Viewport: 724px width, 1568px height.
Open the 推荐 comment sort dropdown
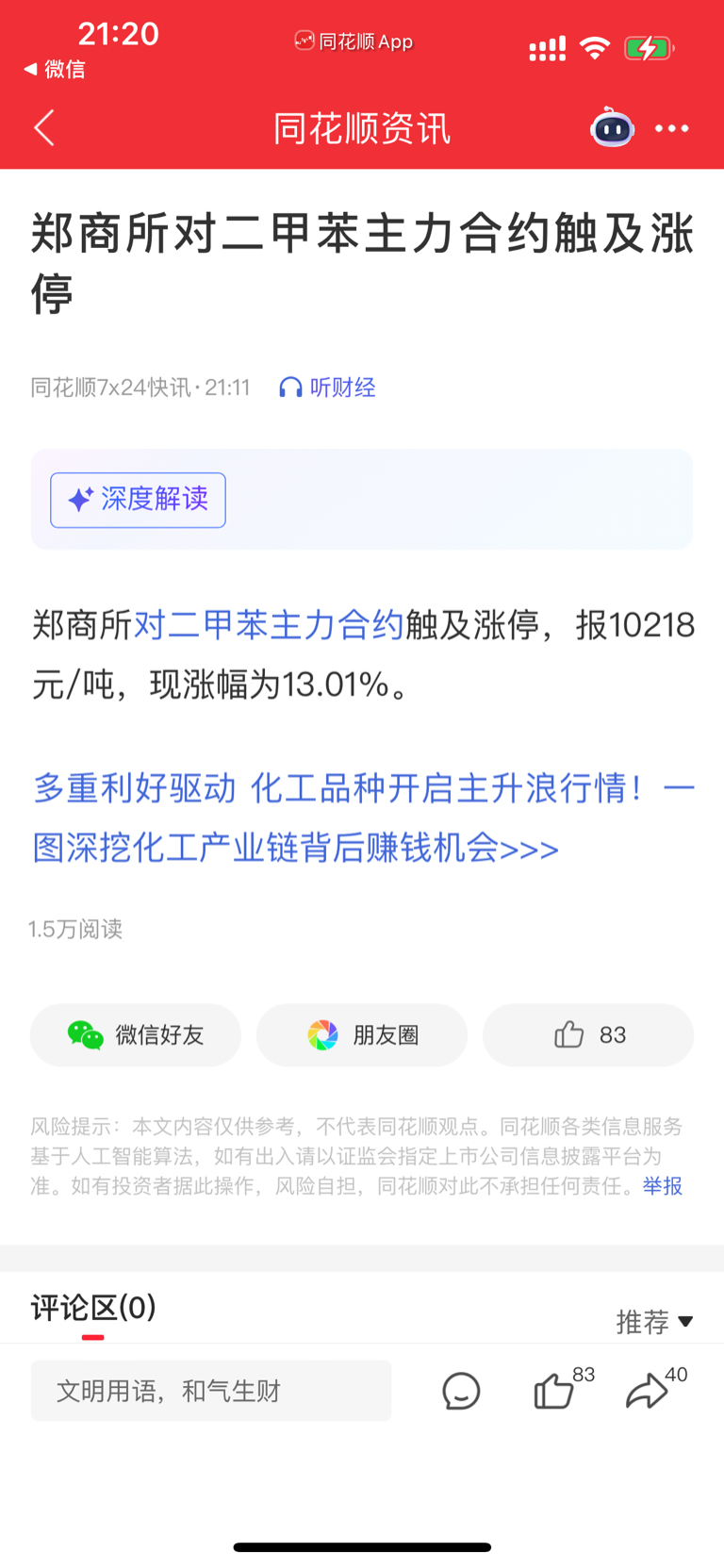coord(655,1322)
